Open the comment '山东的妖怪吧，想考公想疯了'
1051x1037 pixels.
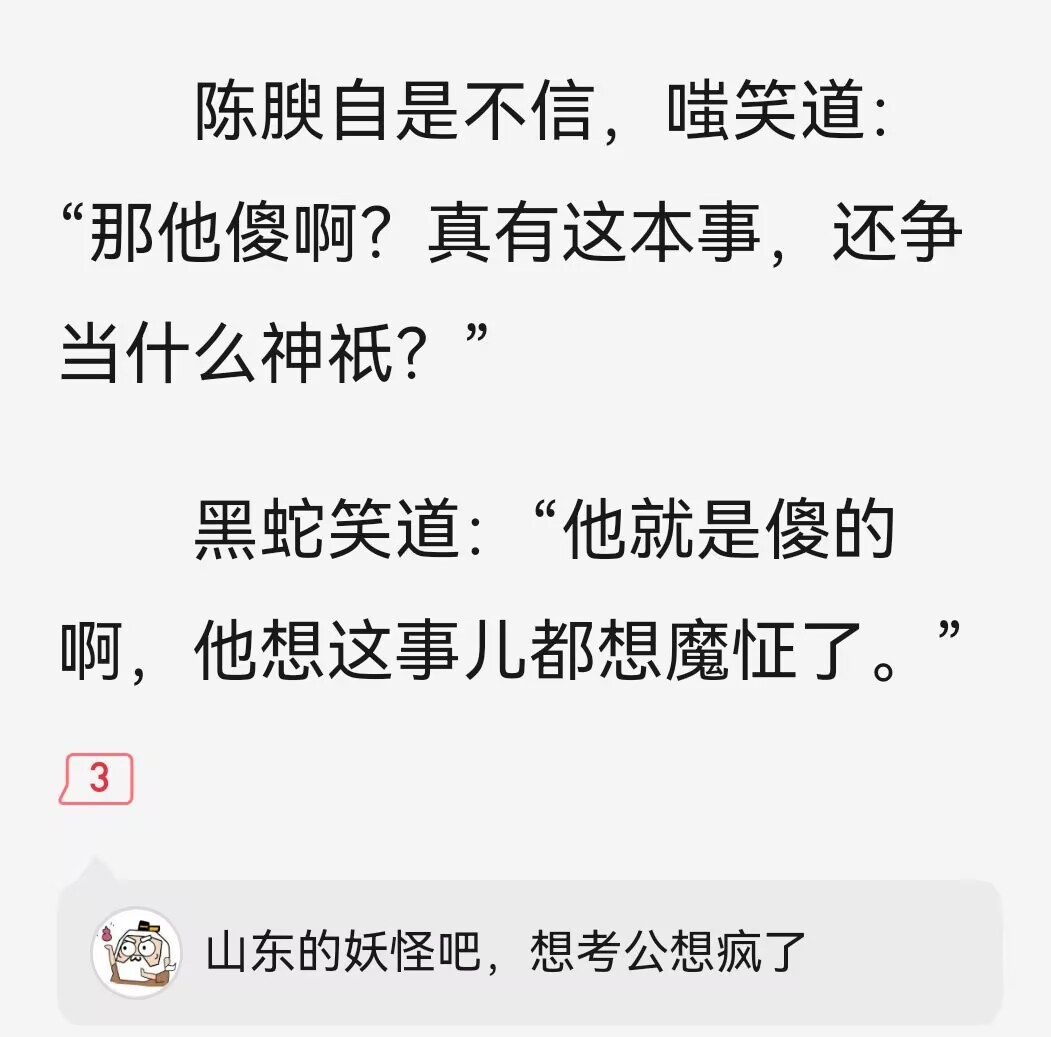(x=506, y=953)
